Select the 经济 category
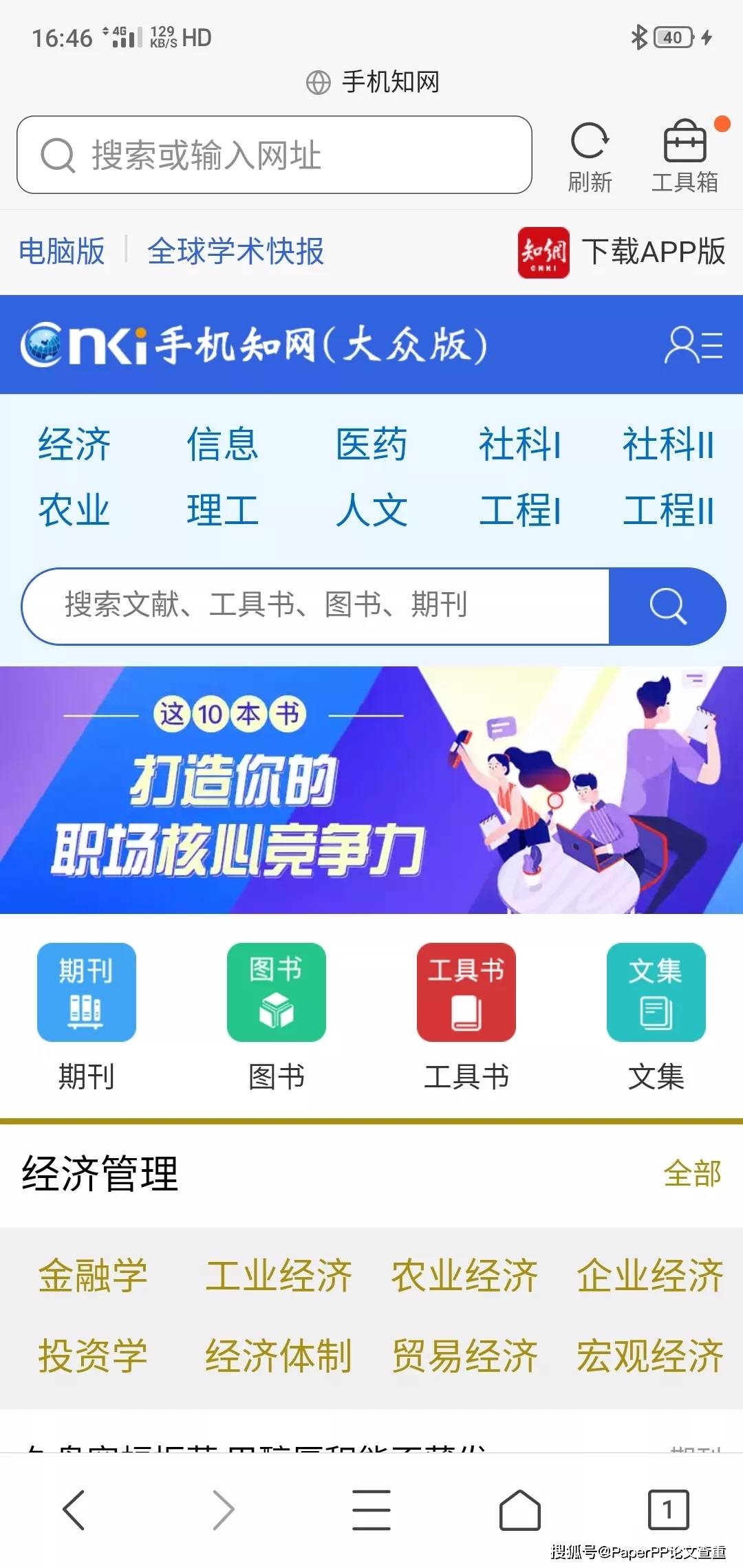This screenshot has width=743, height=1568. (76, 444)
